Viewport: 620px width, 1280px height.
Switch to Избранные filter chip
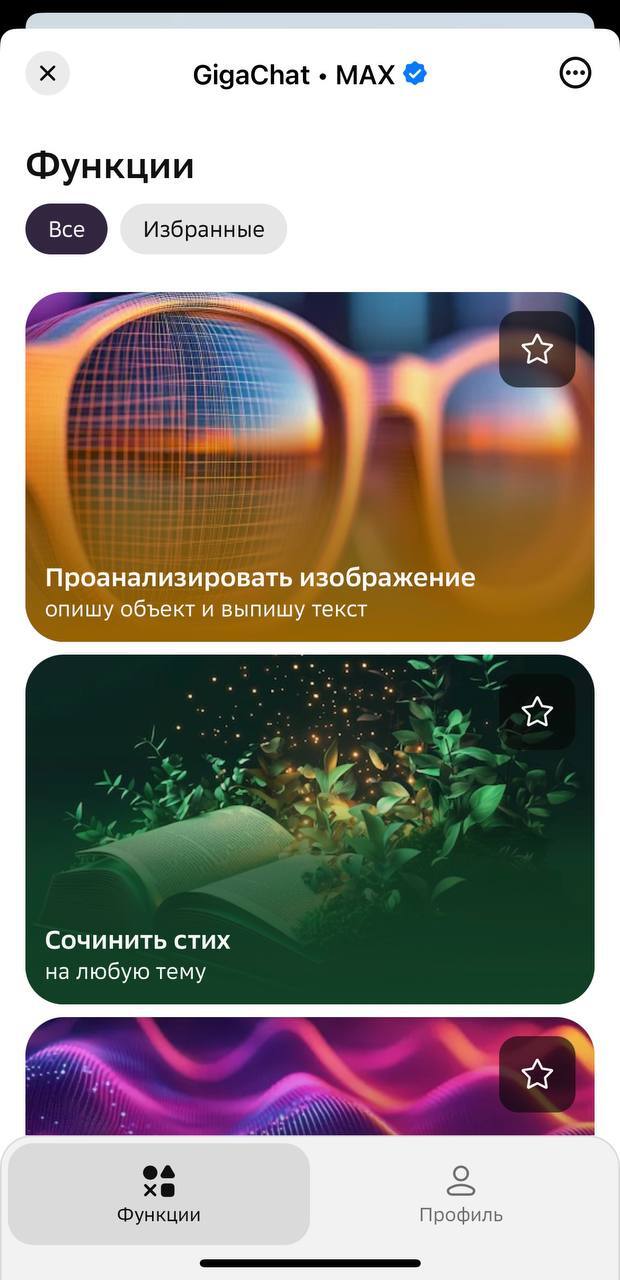click(203, 229)
